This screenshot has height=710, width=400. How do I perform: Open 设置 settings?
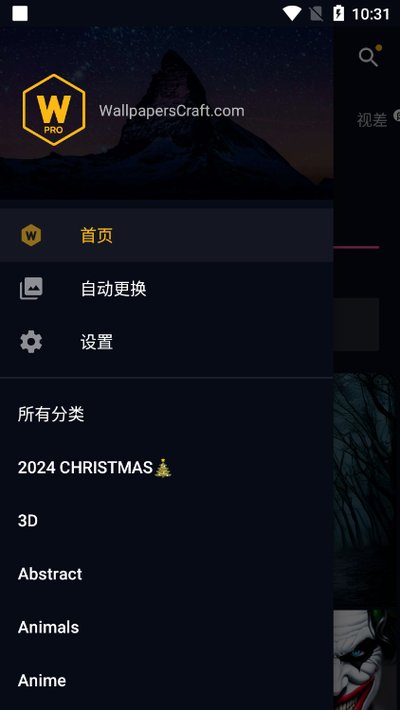pyautogui.click(x=166, y=342)
